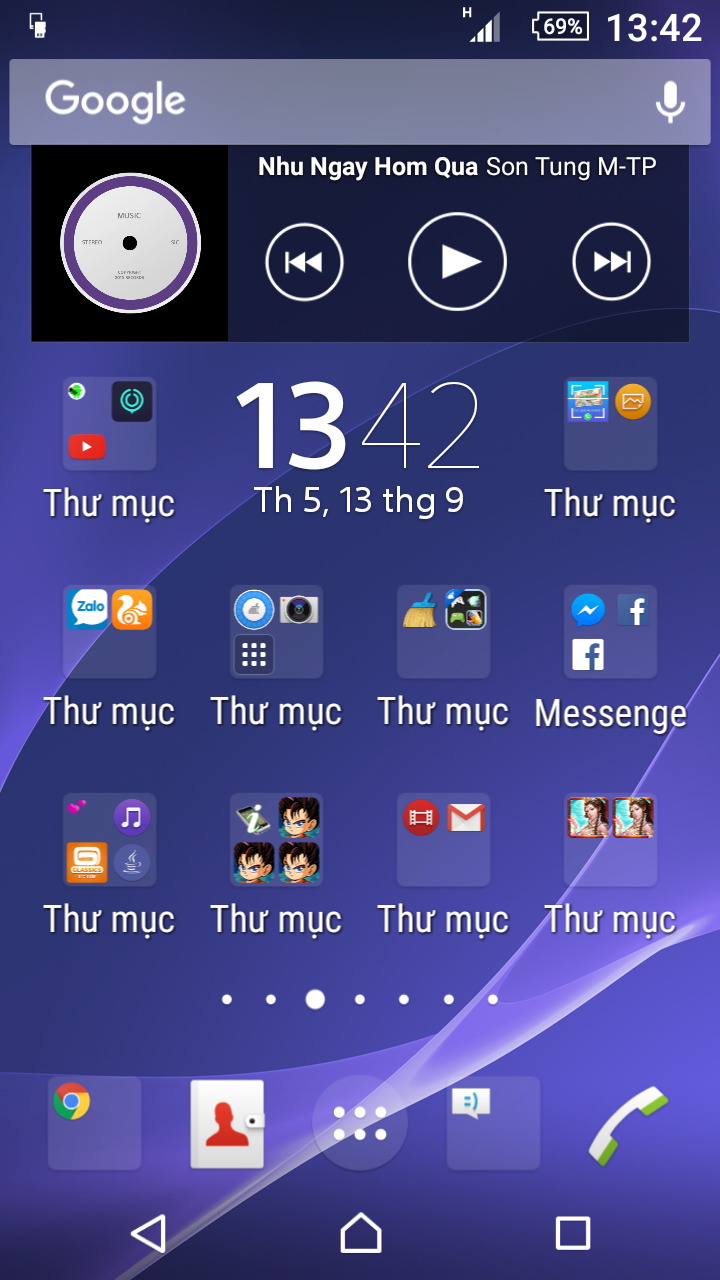The height and width of the screenshot is (1280, 720).
Task: Open the music widget's album art
Action: click(130, 244)
